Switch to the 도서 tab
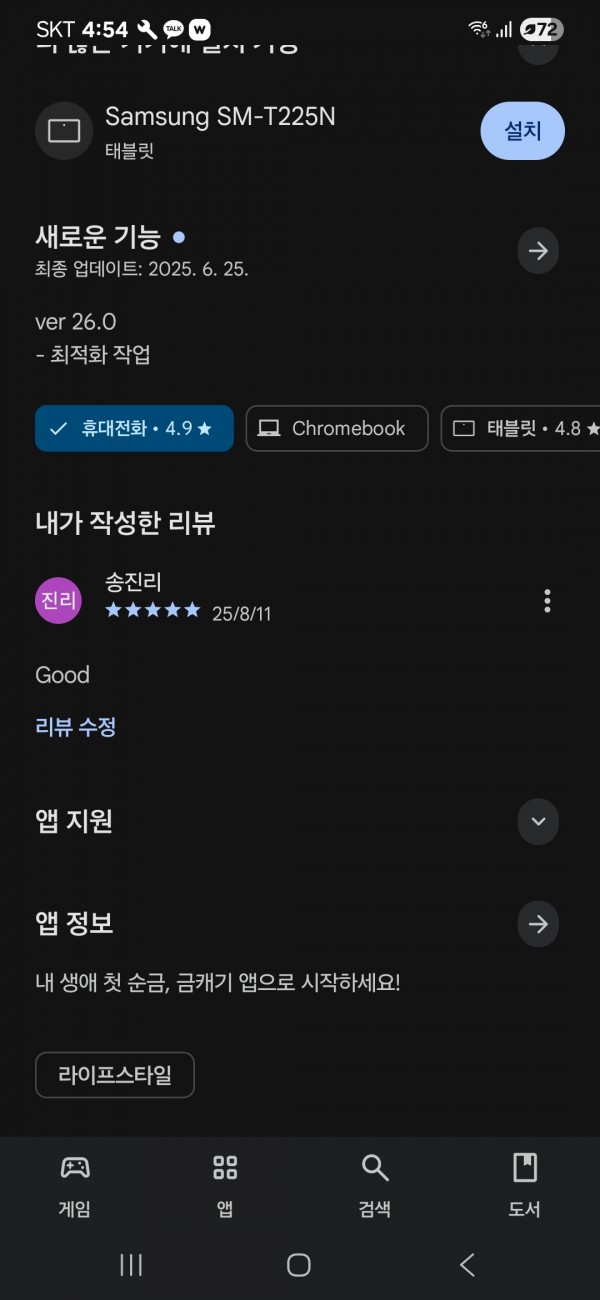Viewport: 600px width, 1300px height. click(x=525, y=1185)
